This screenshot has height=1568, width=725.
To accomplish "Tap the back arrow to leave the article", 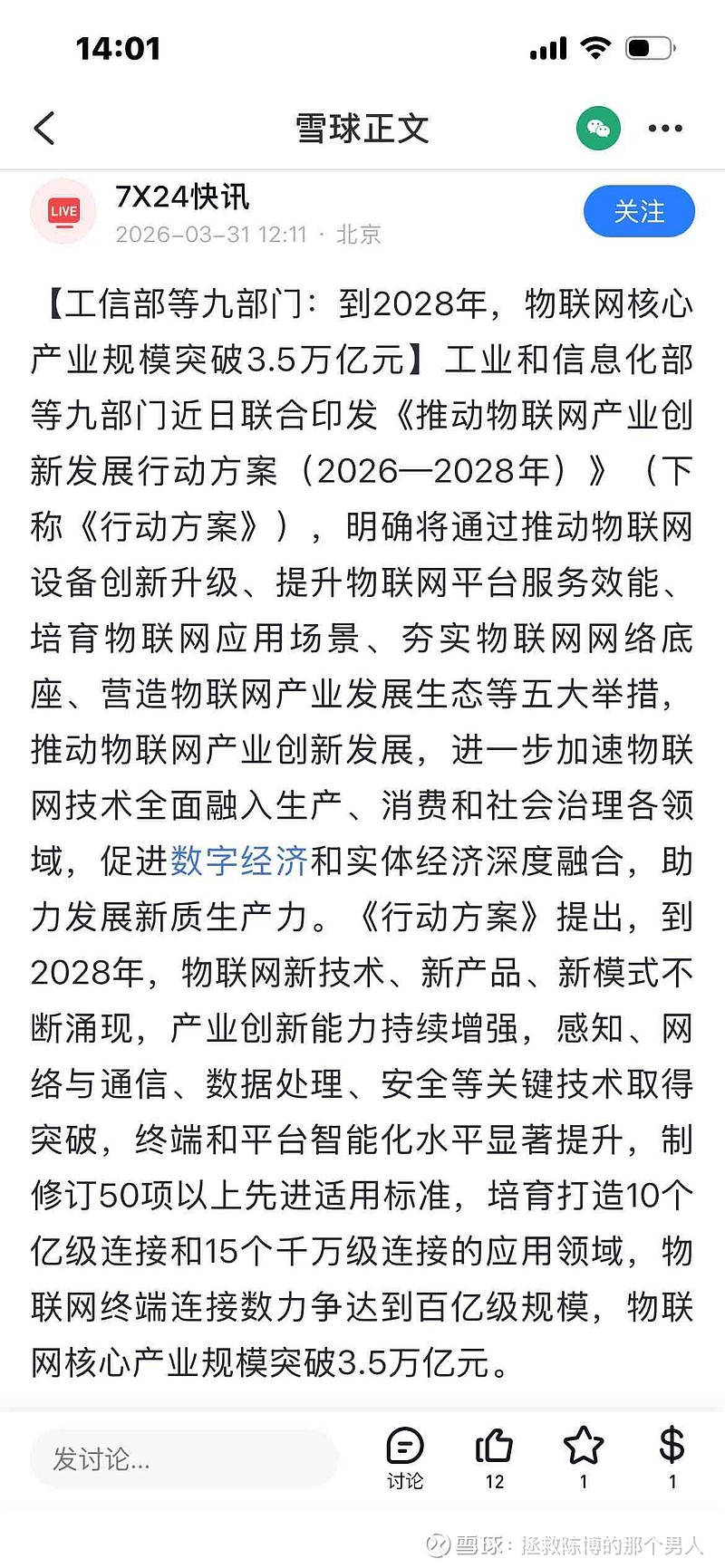I will click(x=44, y=128).
